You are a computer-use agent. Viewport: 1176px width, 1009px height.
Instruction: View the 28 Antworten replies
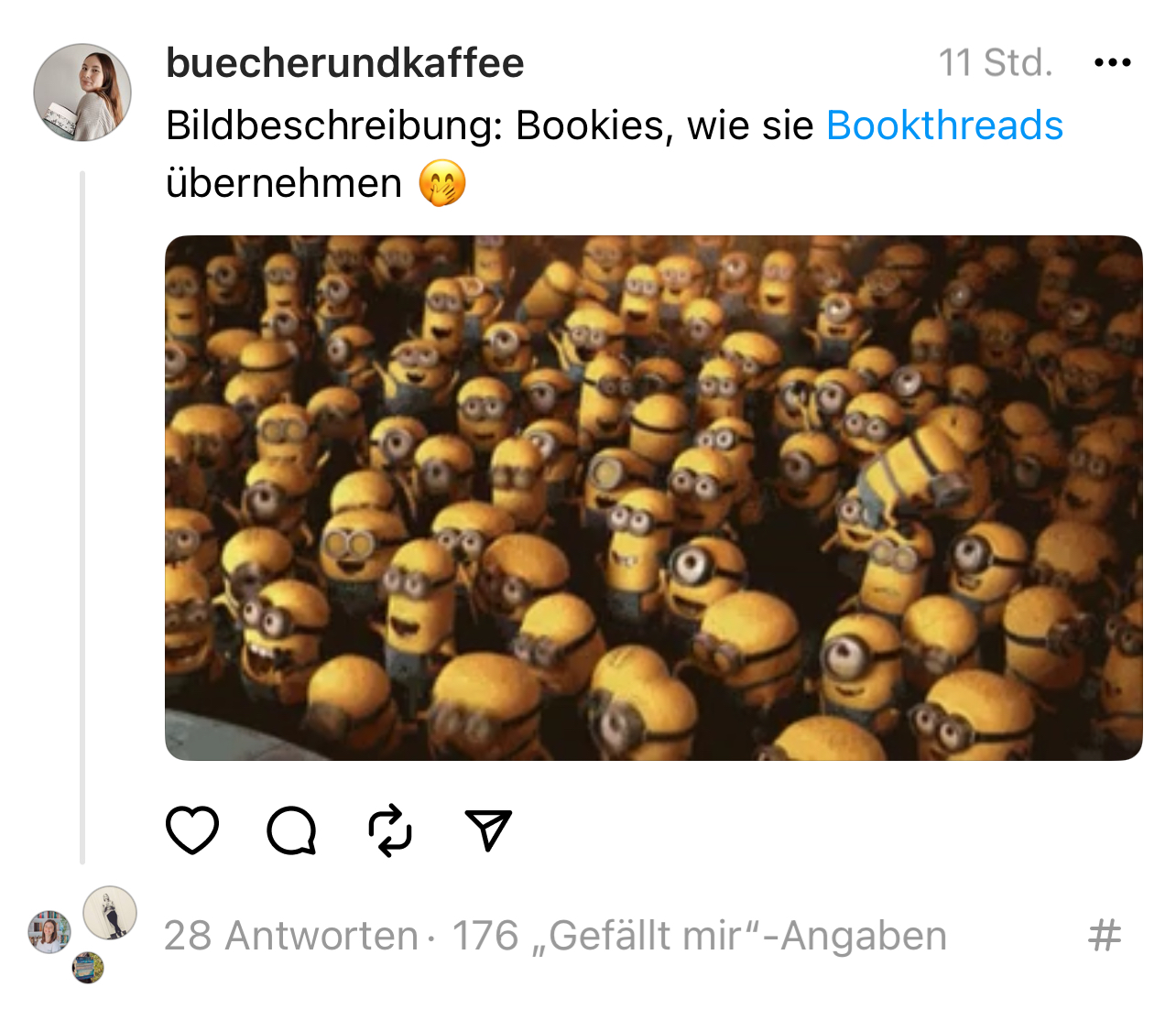coord(290,936)
